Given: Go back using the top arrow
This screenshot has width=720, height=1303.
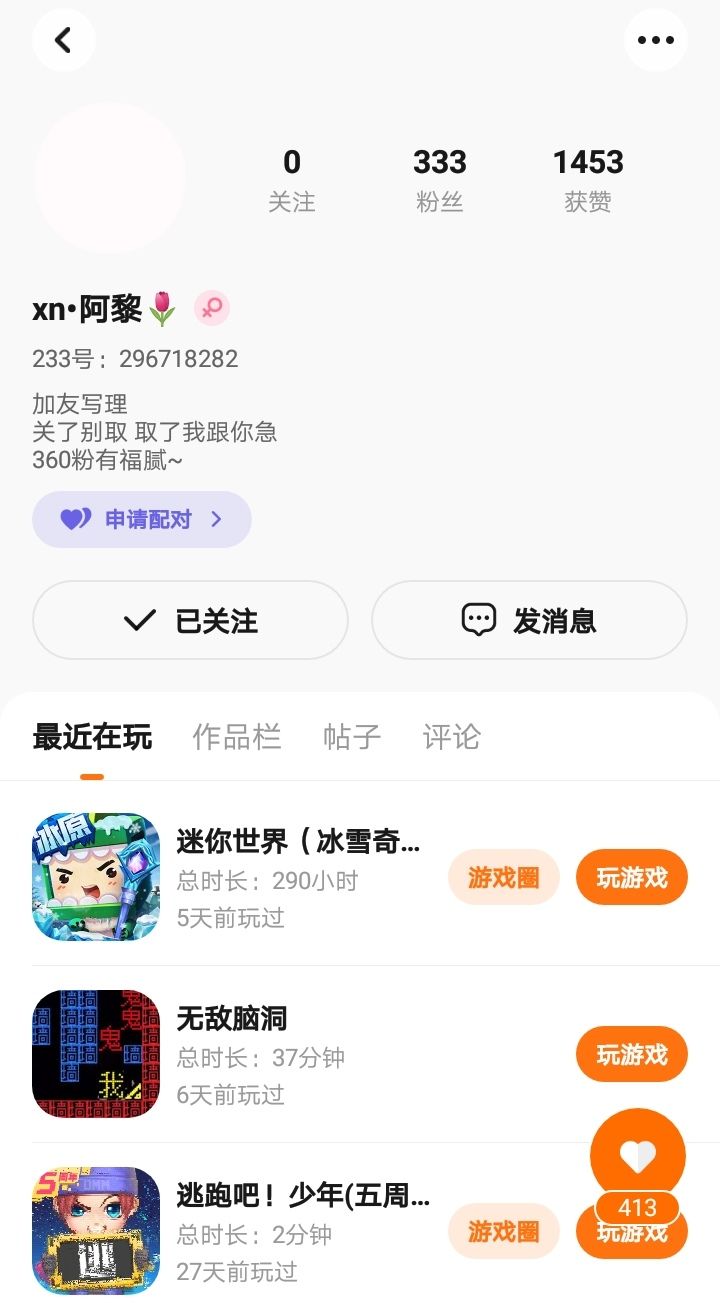Looking at the screenshot, I should click(x=63, y=40).
